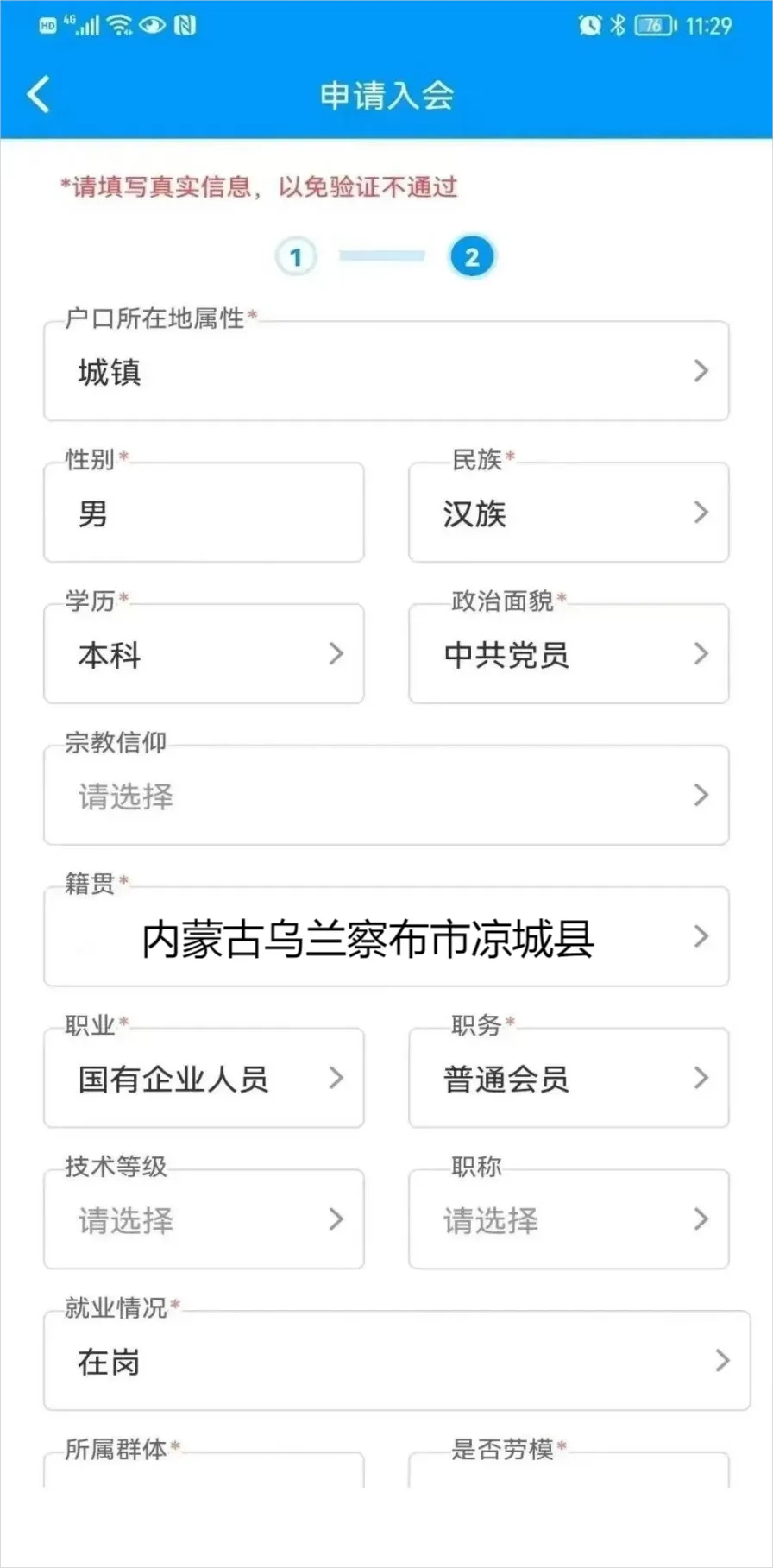Open 职业 picker showing 国有企业人员
The width and height of the screenshot is (773, 1568).
tap(204, 1079)
